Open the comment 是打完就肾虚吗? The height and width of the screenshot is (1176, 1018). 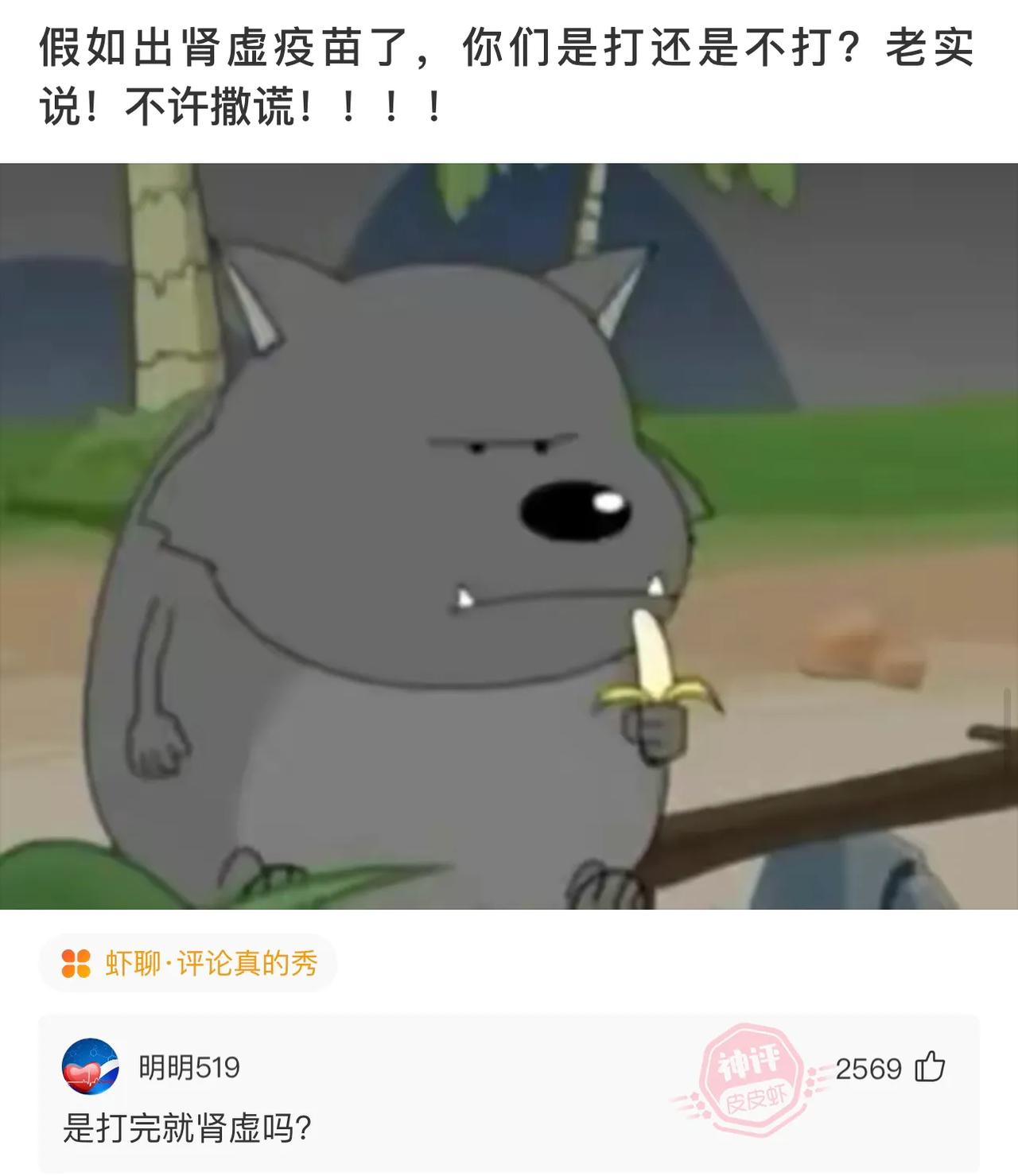tap(188, 1128)
